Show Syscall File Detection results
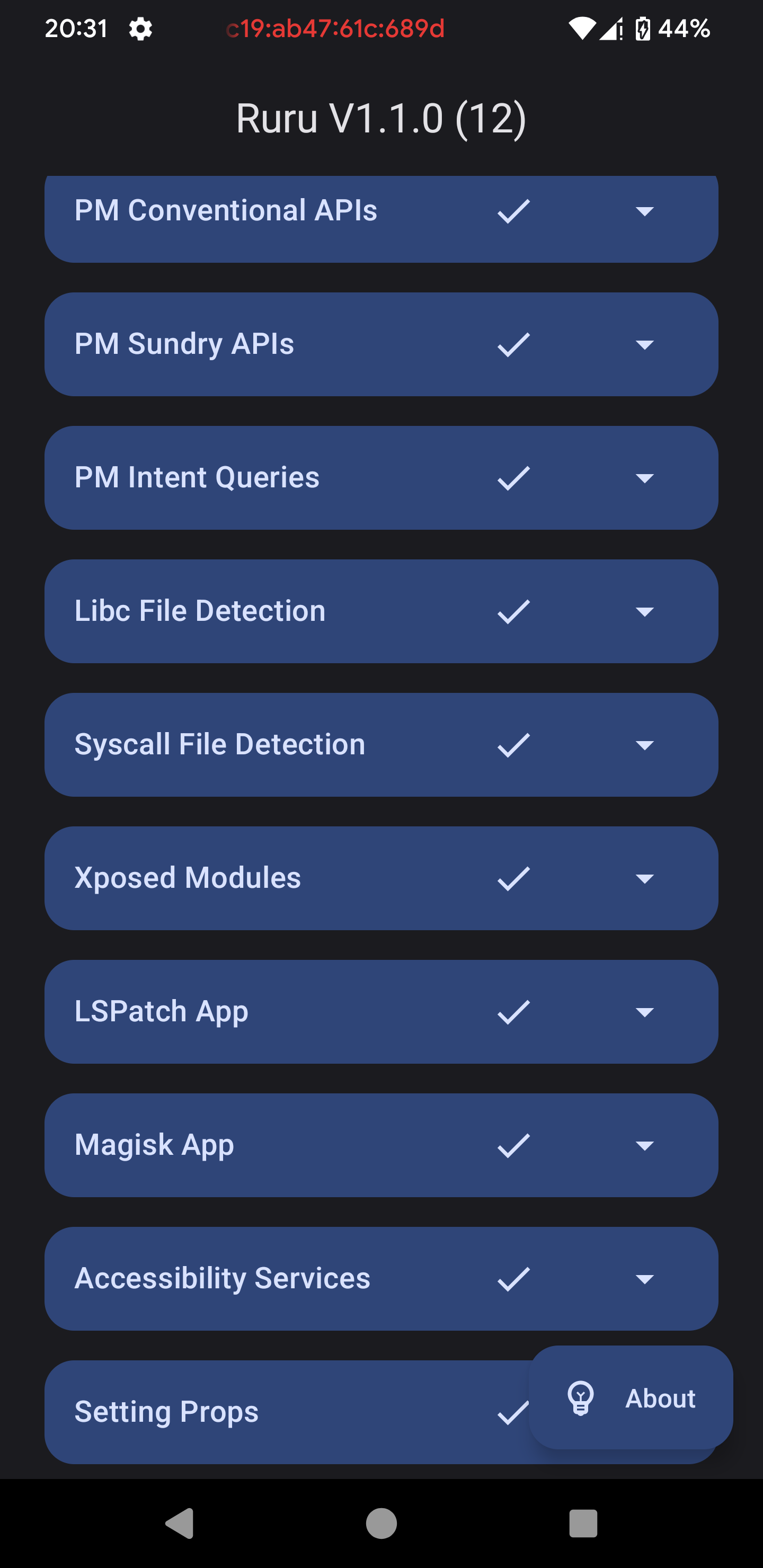The width and height of the screenshot is (763, 1568). click(644, 745)
